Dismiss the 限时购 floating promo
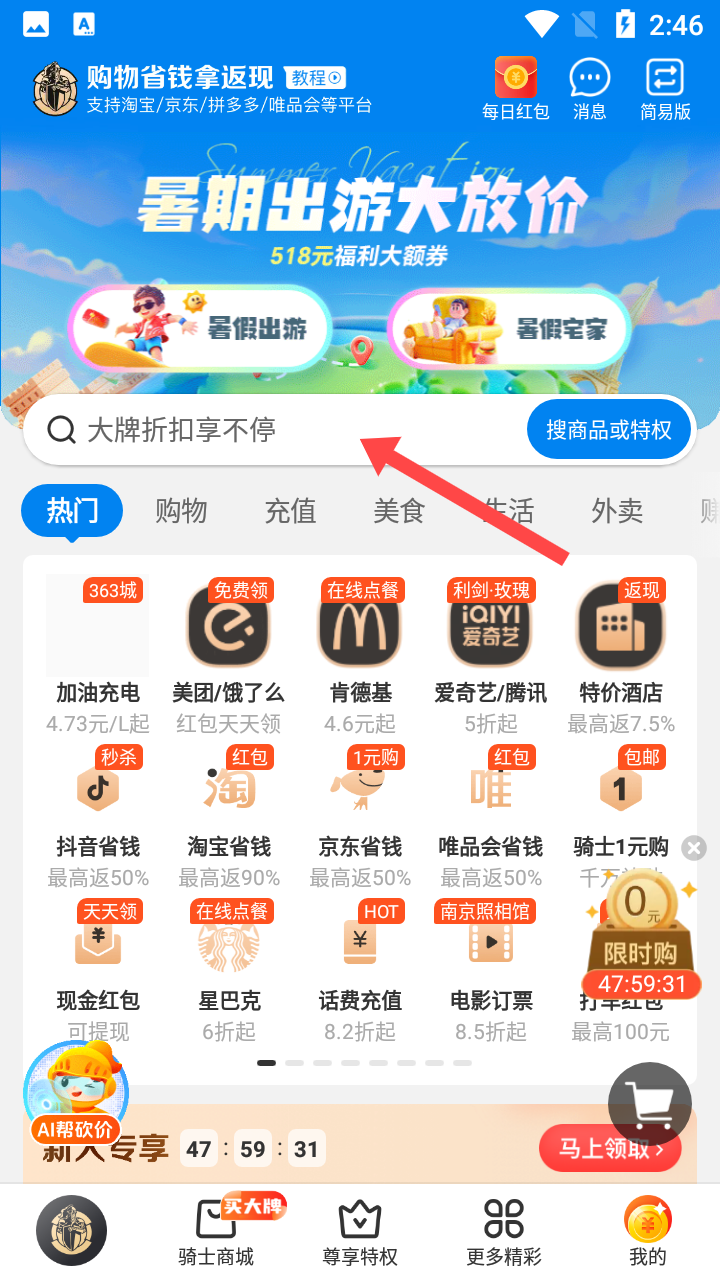Image resolution: width=720 pixels, height=1280 pixels. (x=694, y=848)
